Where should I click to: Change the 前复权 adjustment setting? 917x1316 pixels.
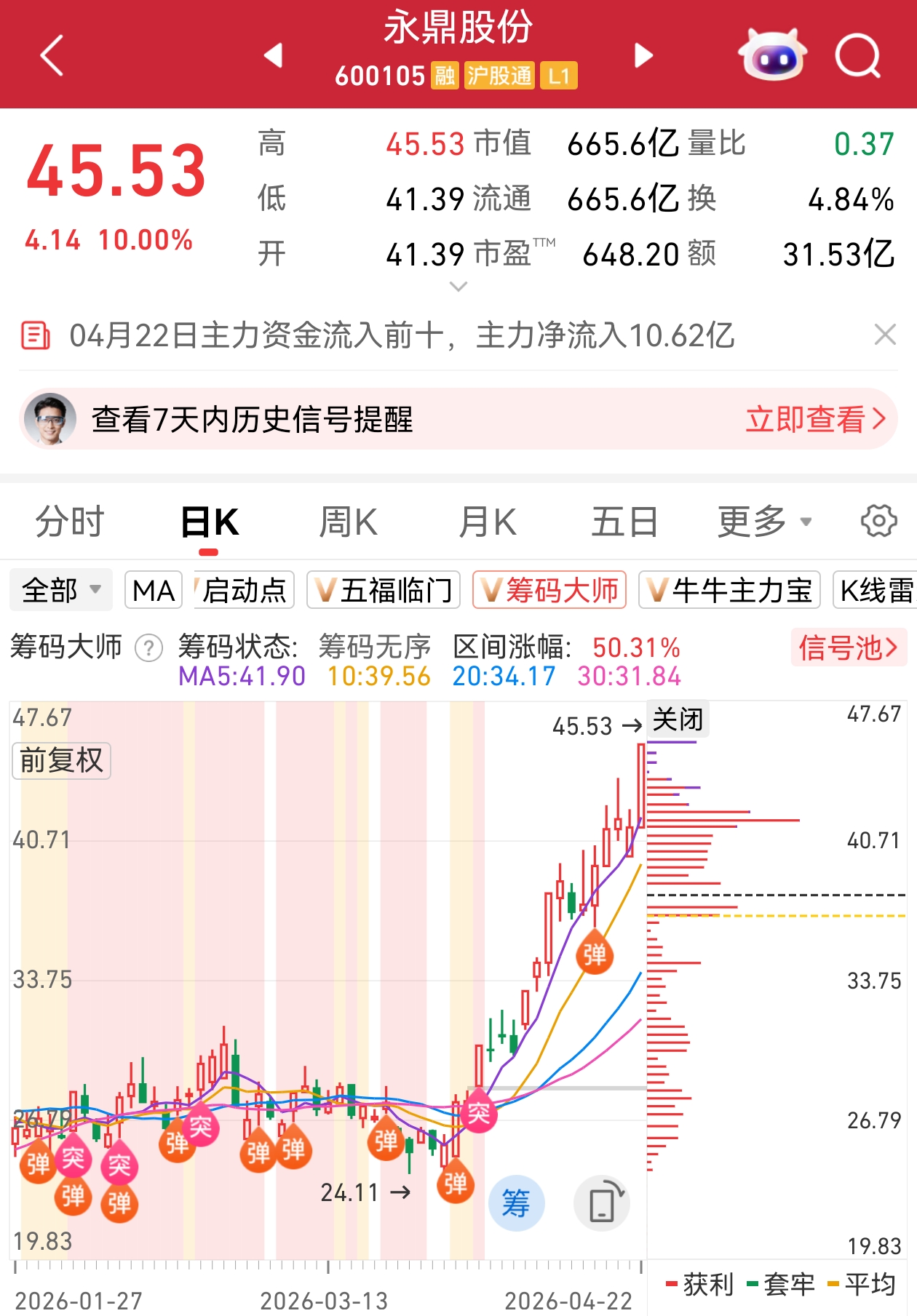[x=61, y=761]
